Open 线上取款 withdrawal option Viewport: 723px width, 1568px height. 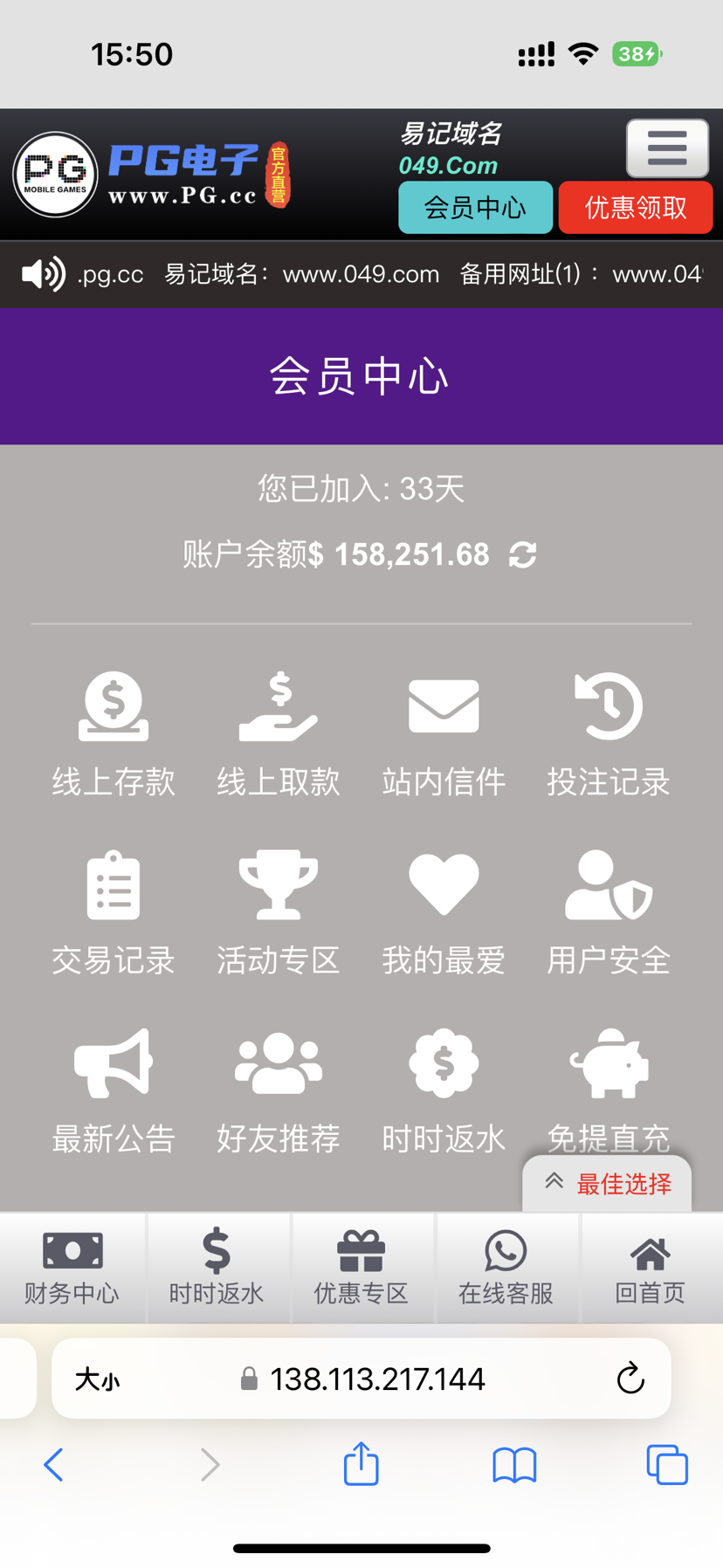pyautogui.click(x=279, y=735)
